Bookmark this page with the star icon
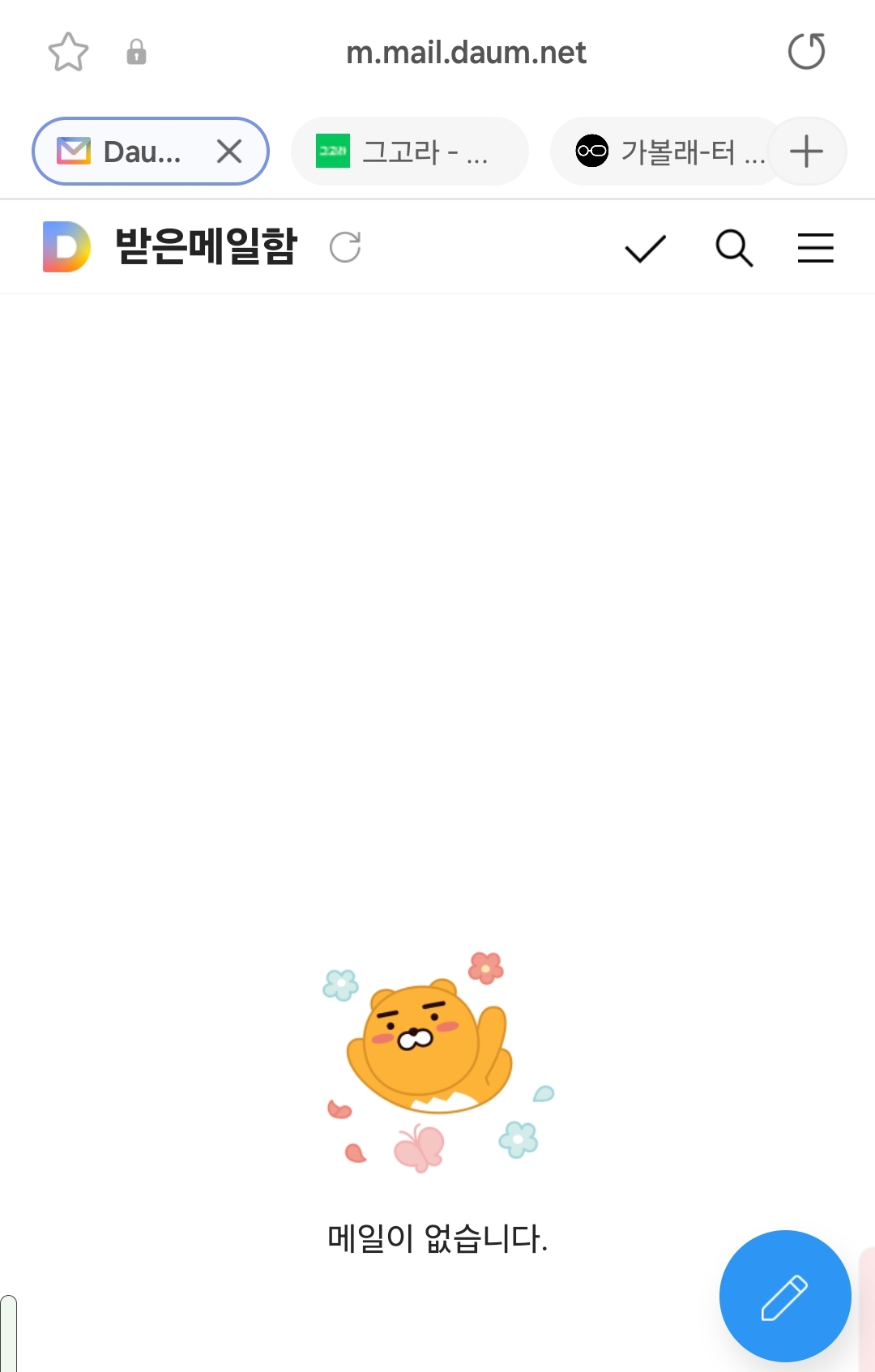The image size is (875, 1372). click(x=68, y=53)
